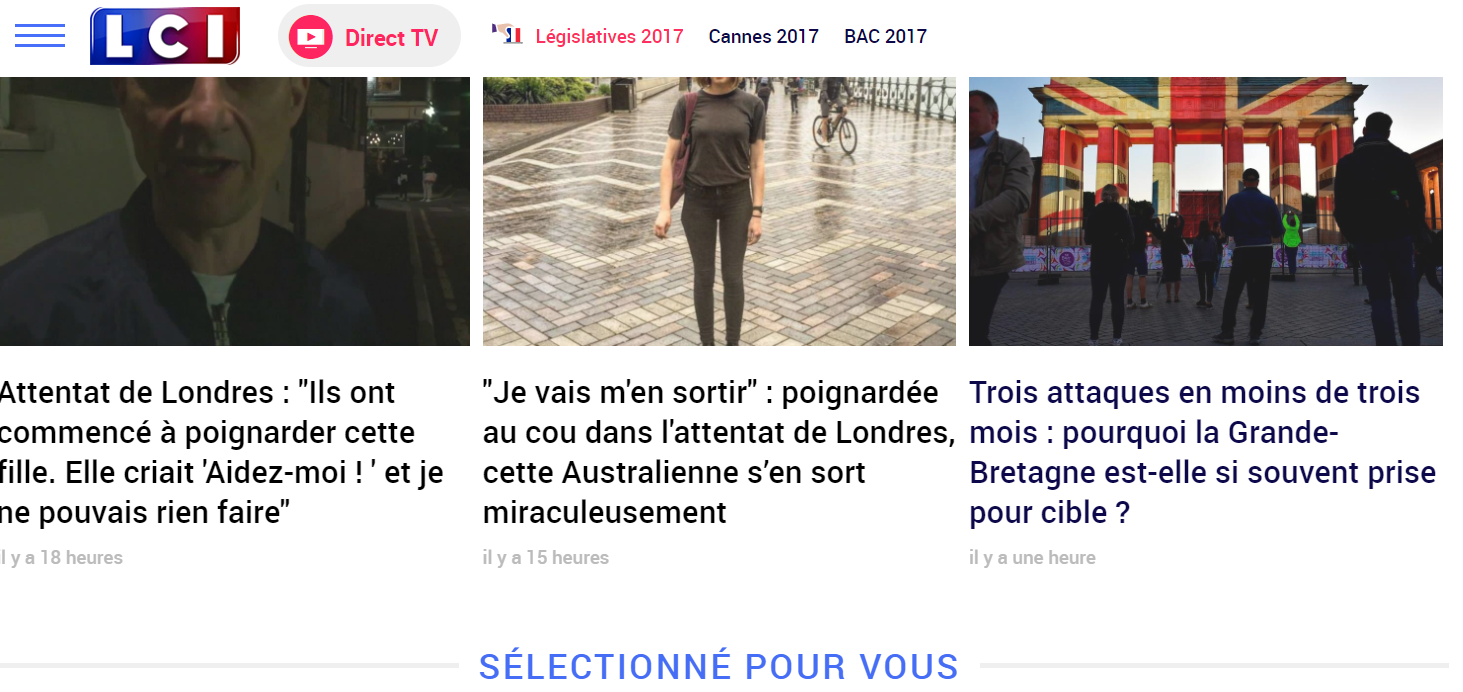This screenshot has height=692, width=1463.
Task: Open BAC 2017 section
Action: point(885,37)
